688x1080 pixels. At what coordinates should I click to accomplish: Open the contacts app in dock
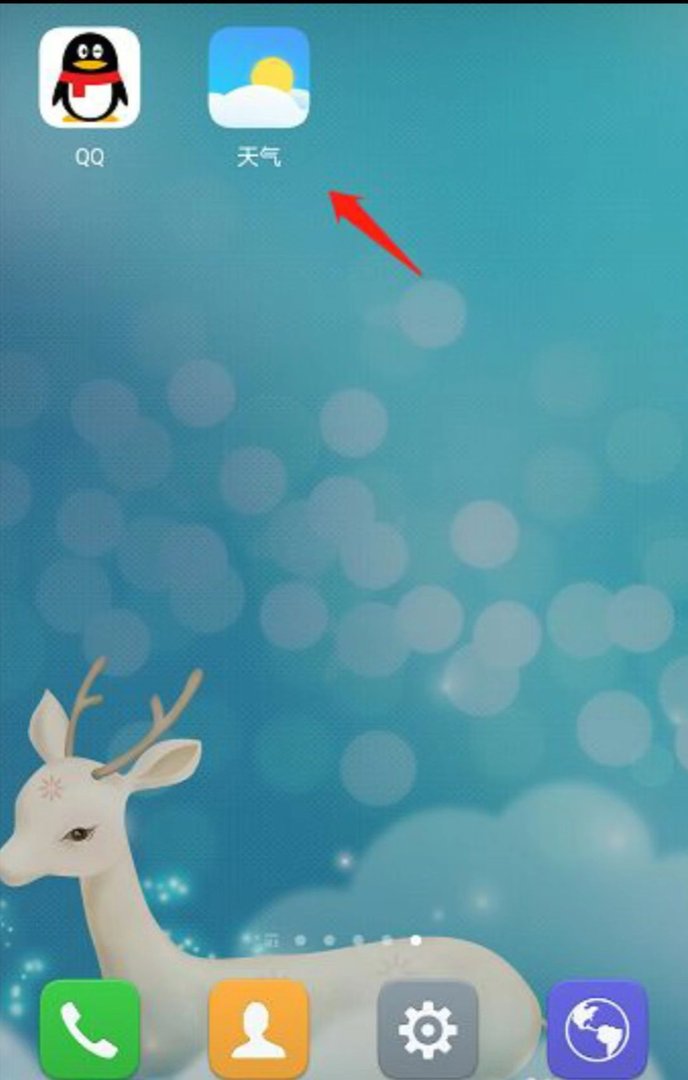pyautogui.click(x=258, y=1029)
